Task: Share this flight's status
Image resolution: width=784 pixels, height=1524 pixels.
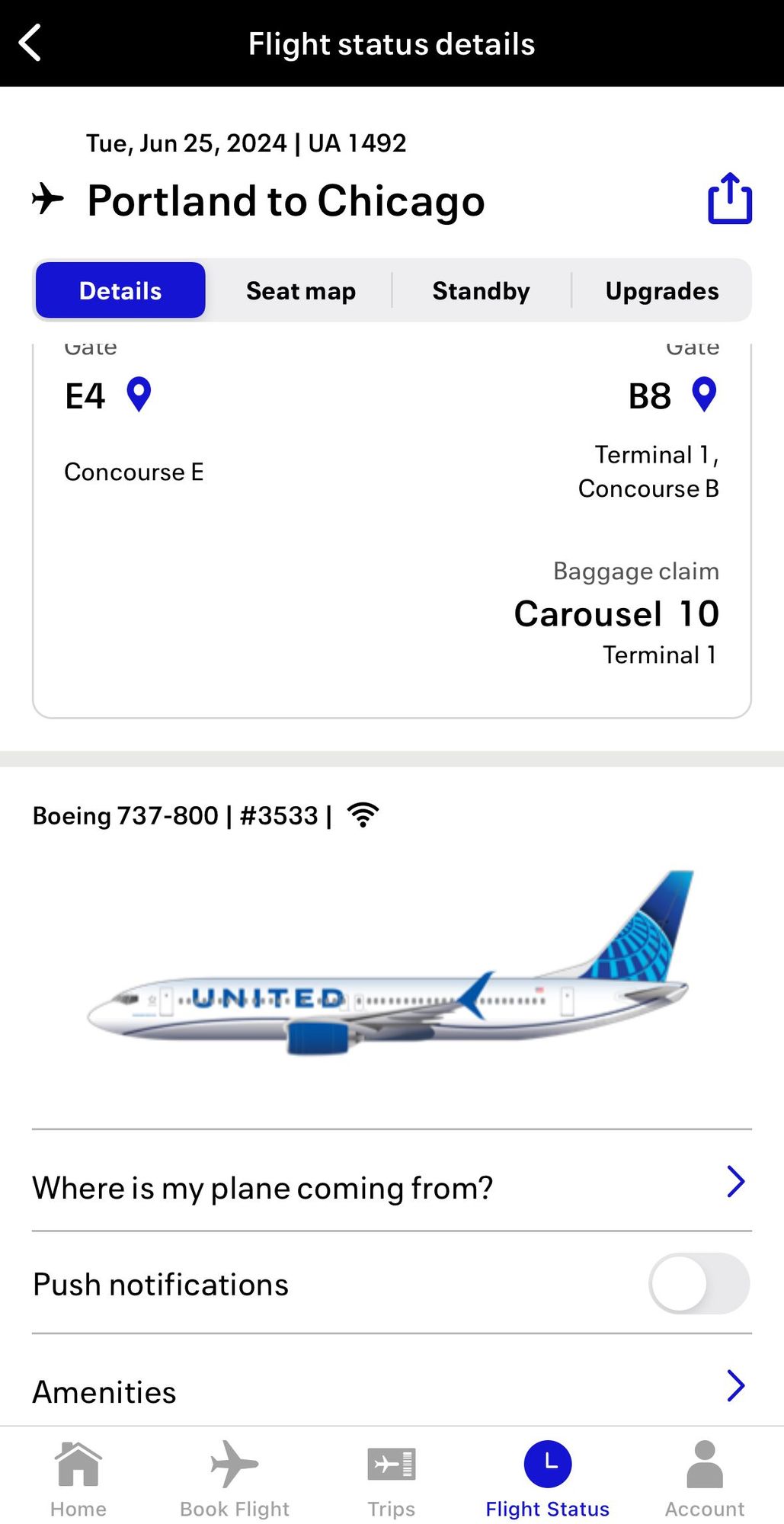Action: (729, 200)
